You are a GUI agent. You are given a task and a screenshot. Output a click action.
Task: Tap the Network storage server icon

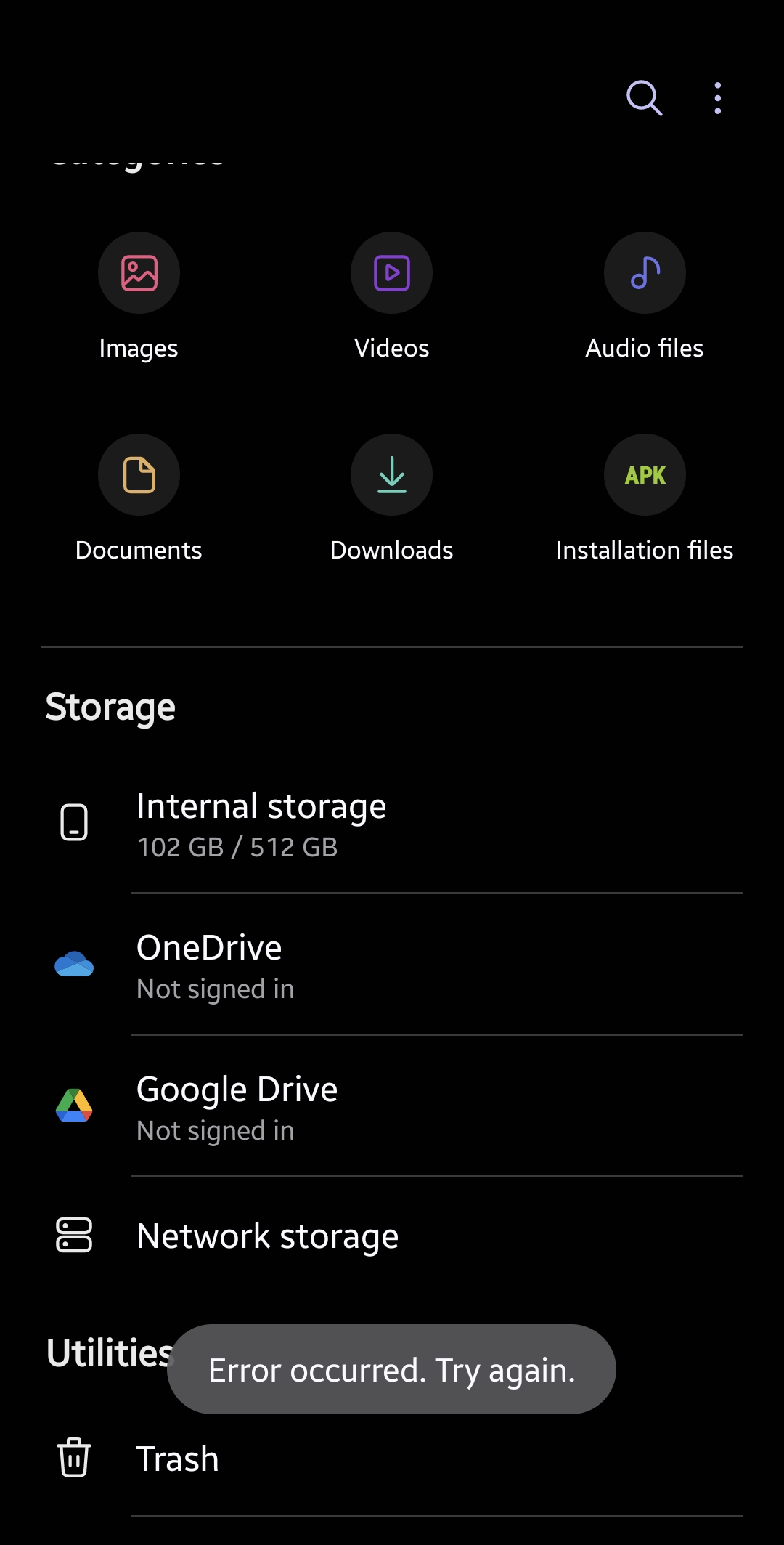tap(73, 1235)
